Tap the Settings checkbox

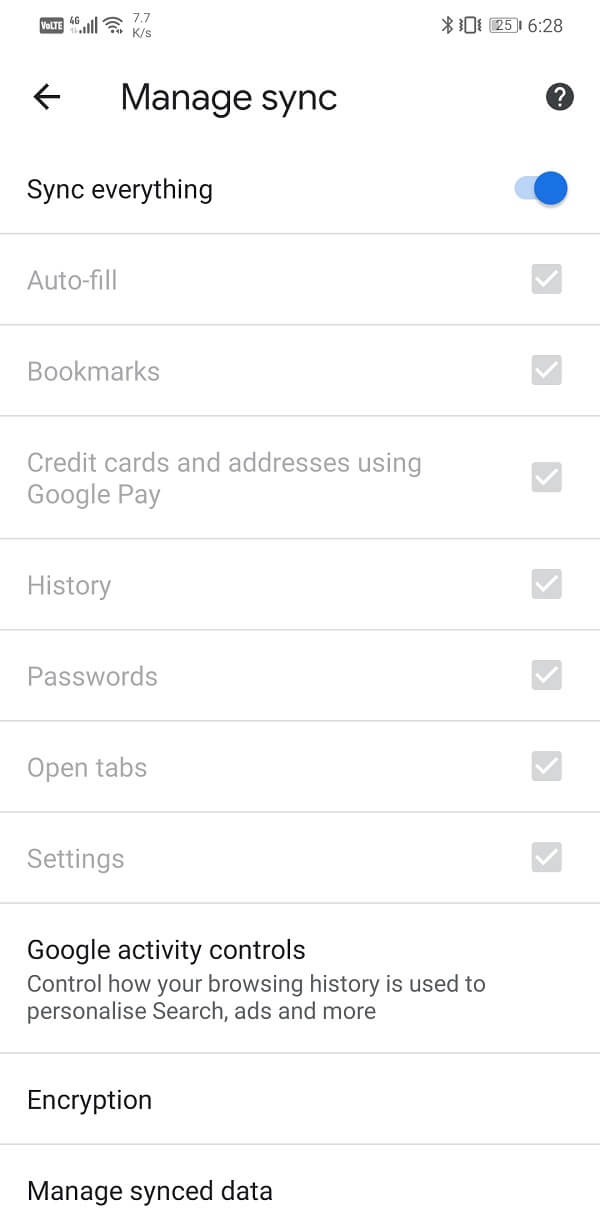[547, 858]
